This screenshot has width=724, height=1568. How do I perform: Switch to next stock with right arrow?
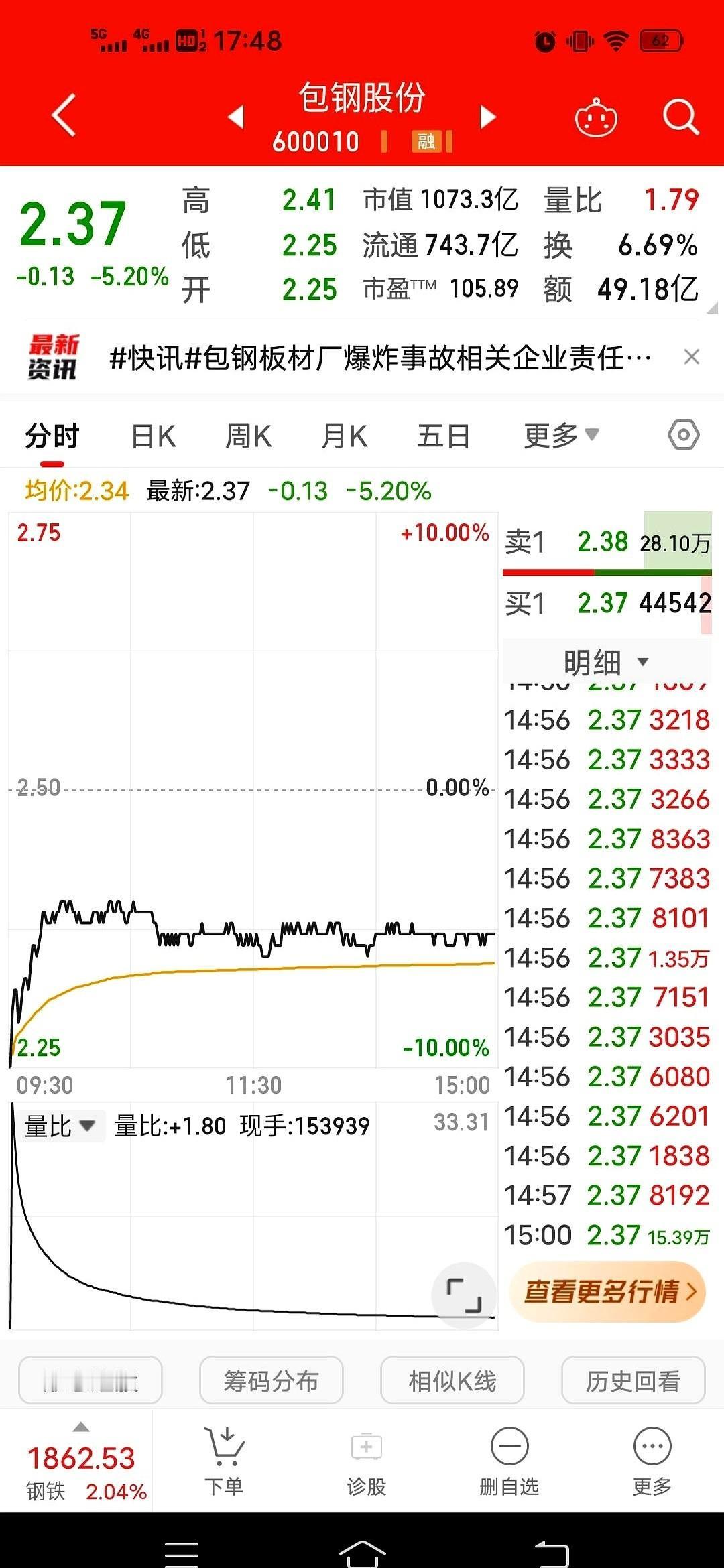(x=487, y=114)
